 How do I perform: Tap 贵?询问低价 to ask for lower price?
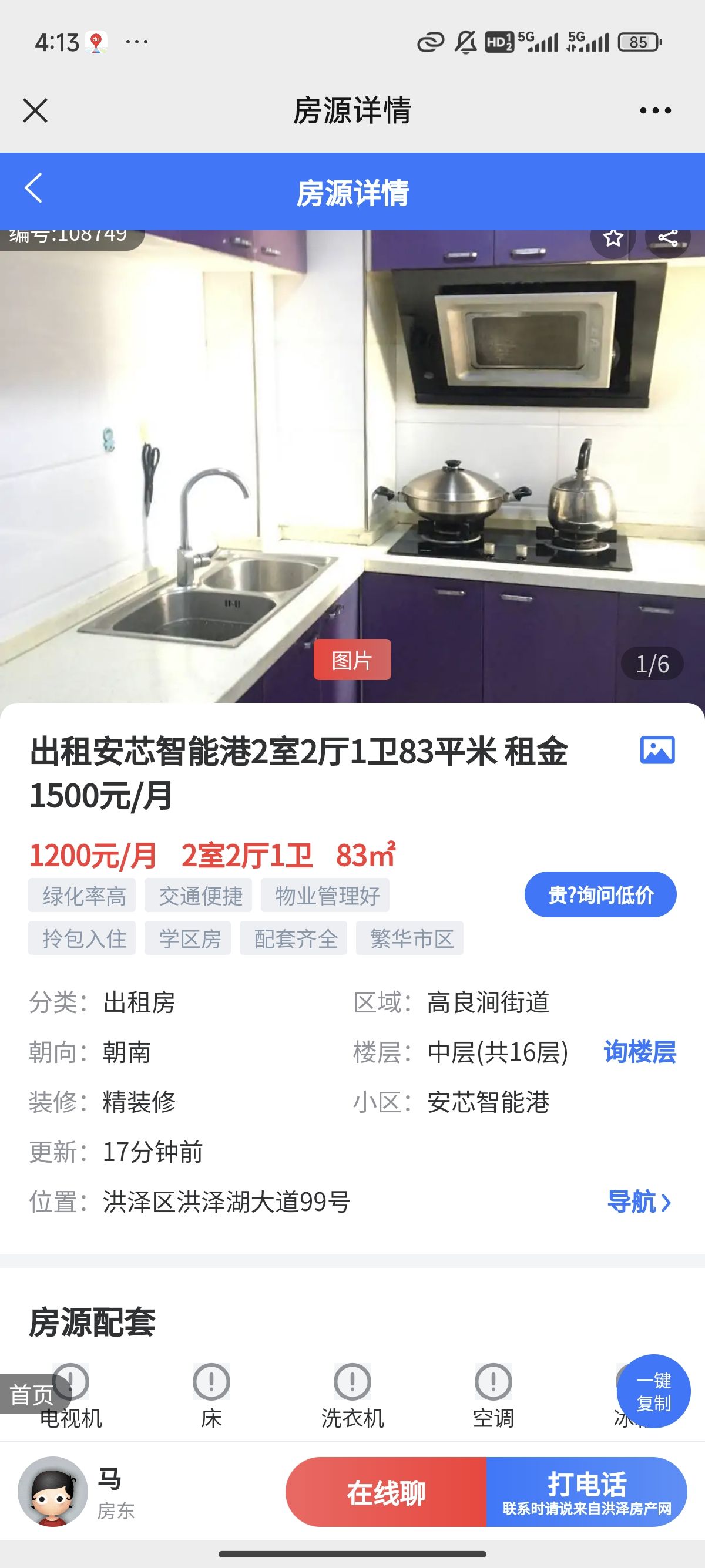point(600,895)
